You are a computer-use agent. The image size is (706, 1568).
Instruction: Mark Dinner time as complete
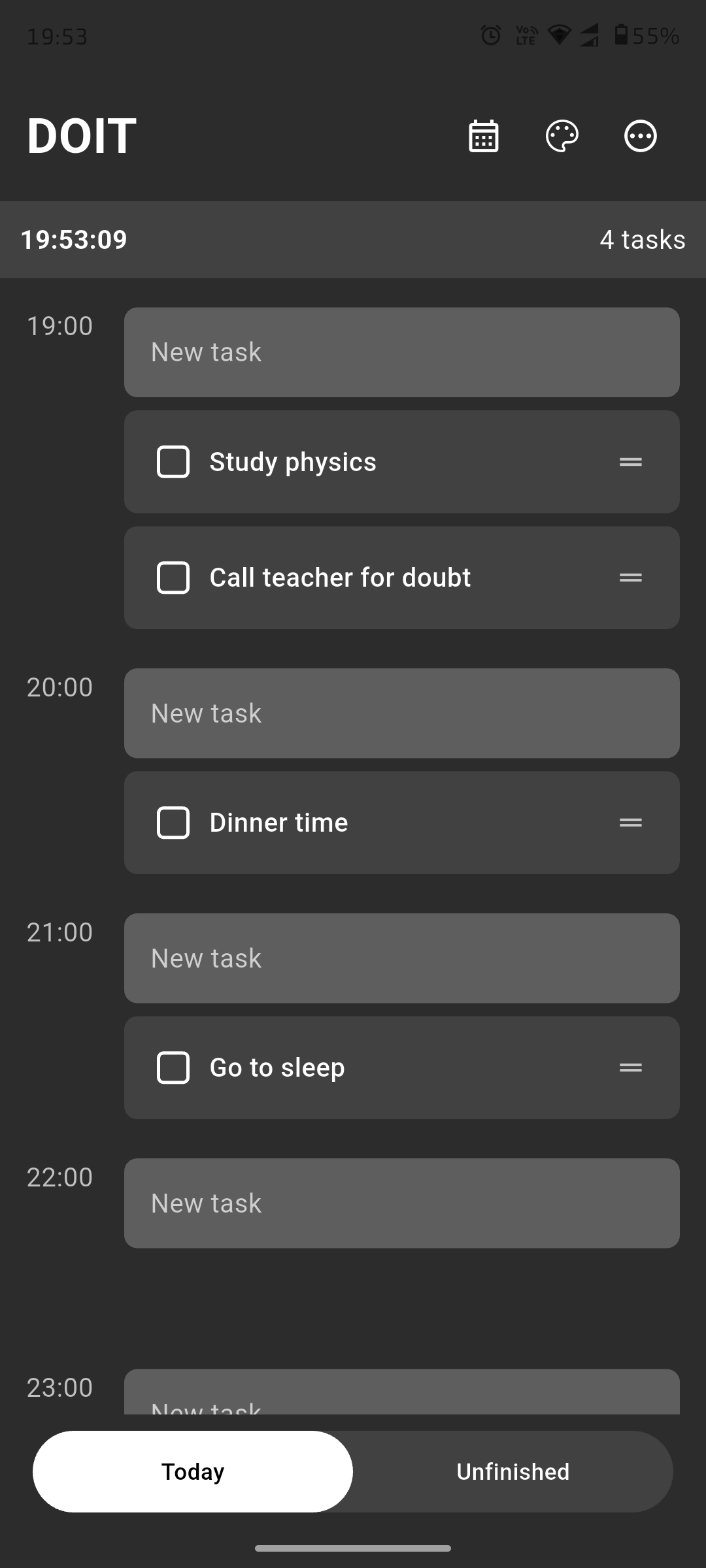click(173, 822)
